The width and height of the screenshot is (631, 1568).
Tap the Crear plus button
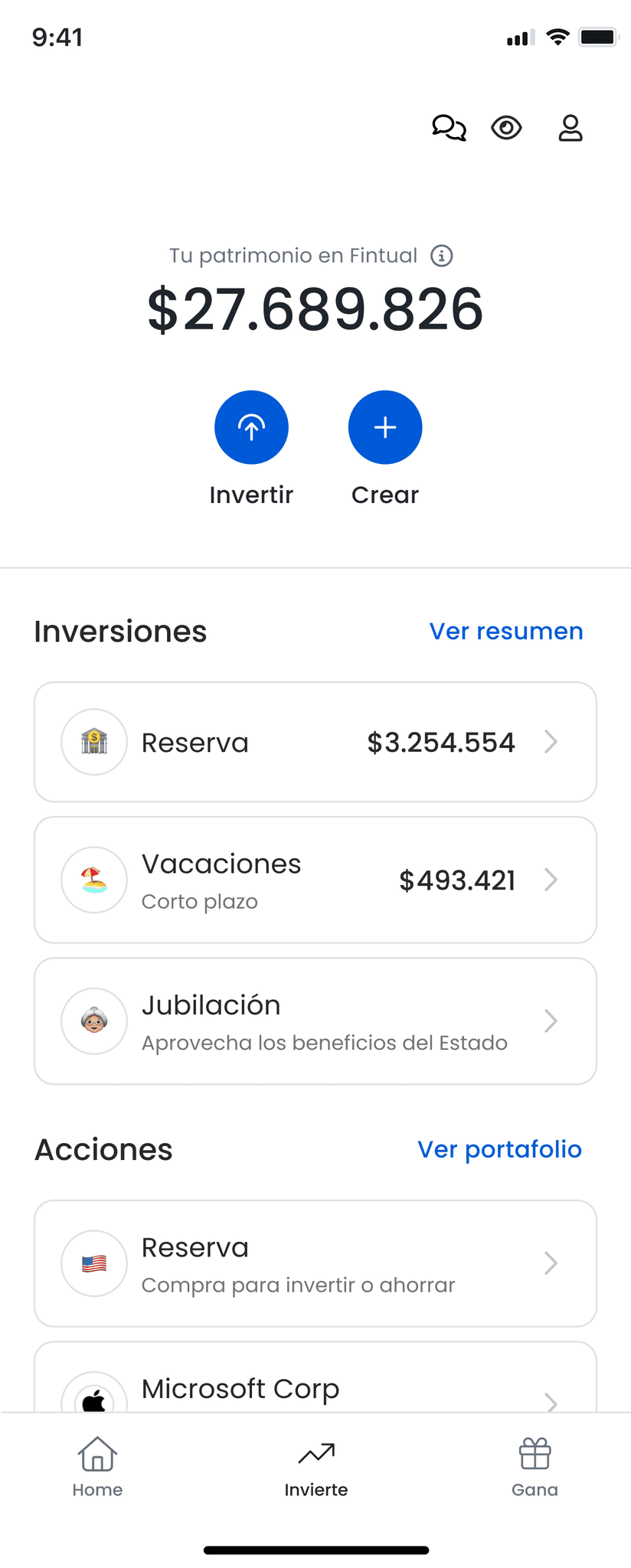[x=385, y=427]
